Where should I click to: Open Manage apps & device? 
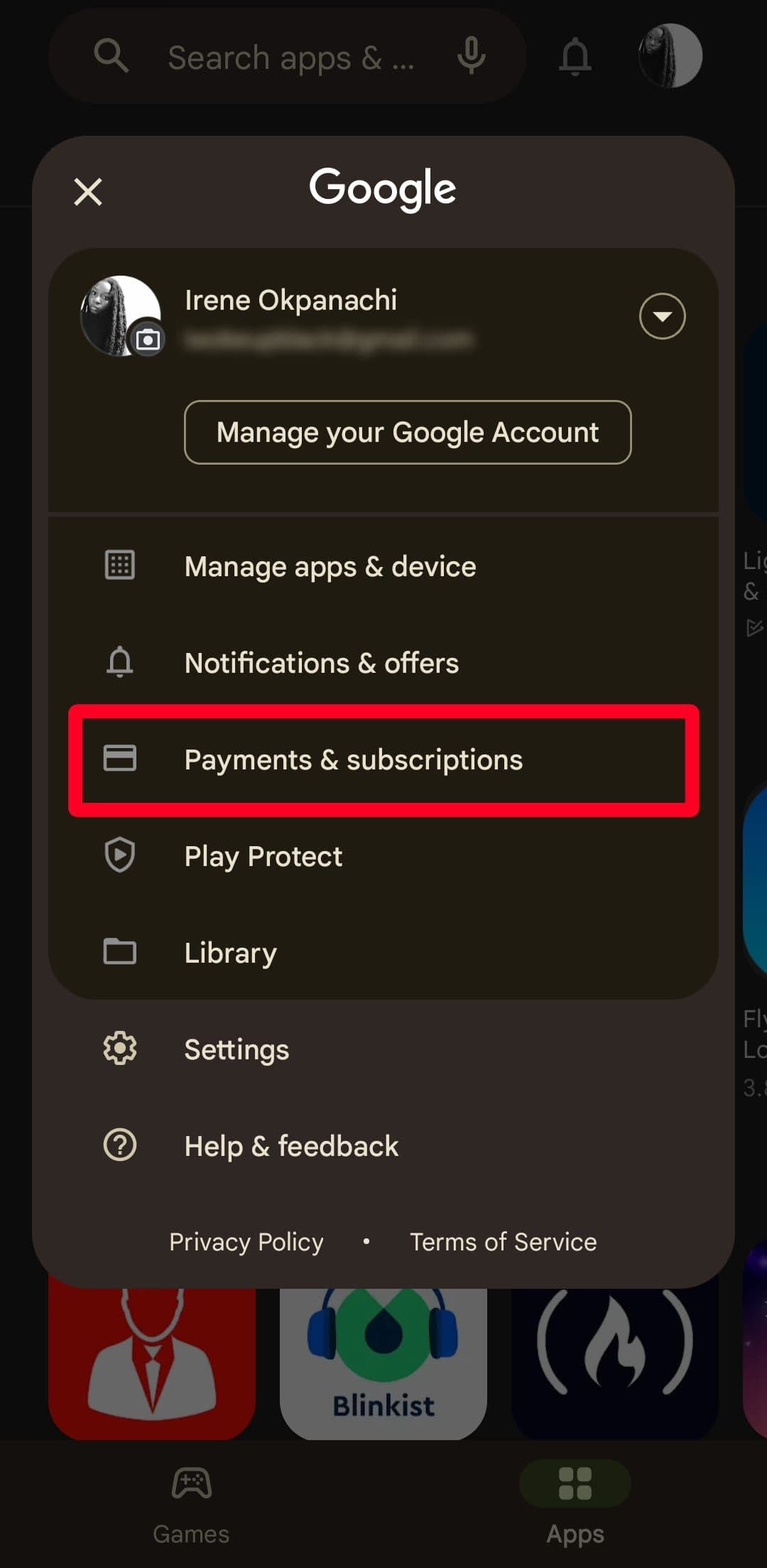[x=330, y=566]
